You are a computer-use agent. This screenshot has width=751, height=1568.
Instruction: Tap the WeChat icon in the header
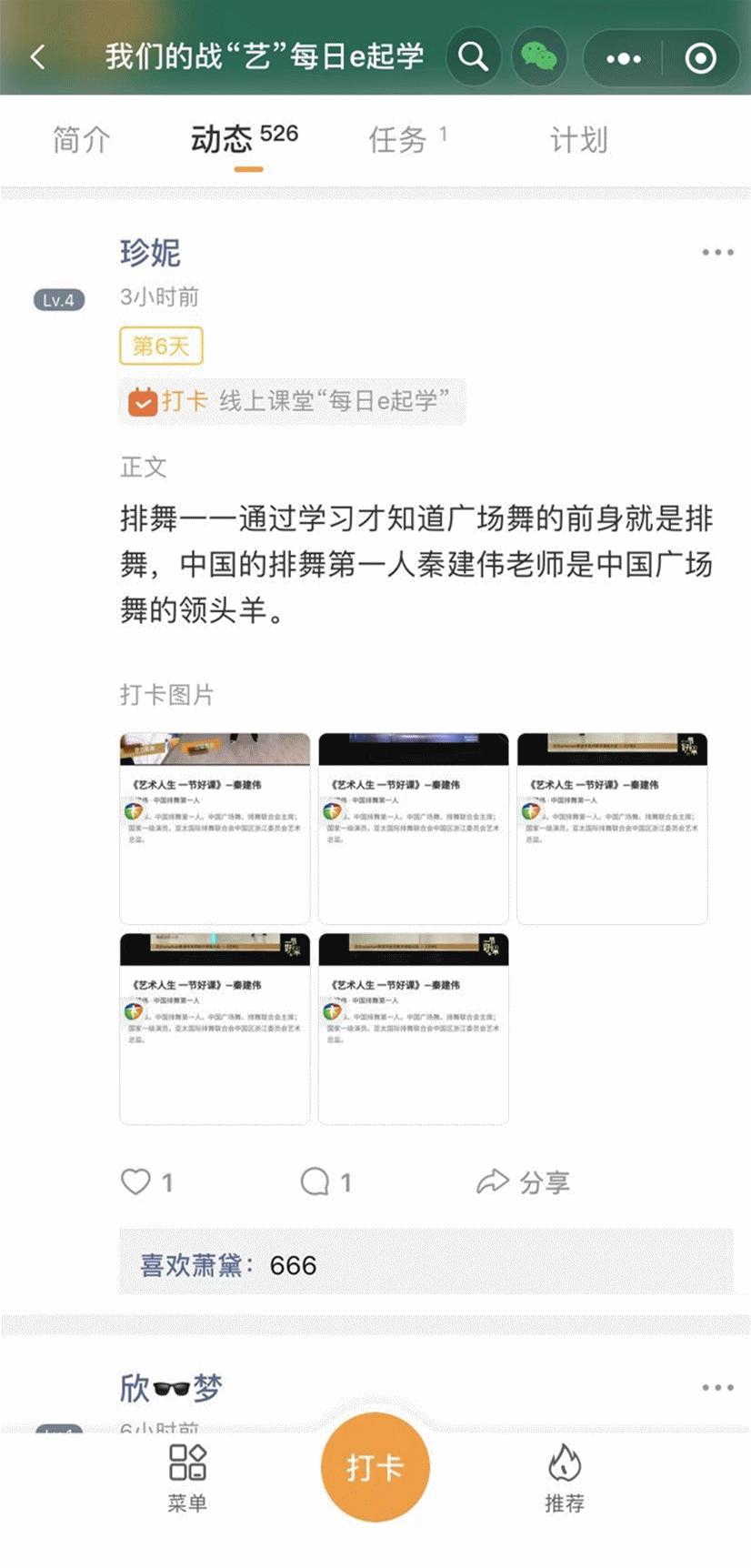click(538, 57)
